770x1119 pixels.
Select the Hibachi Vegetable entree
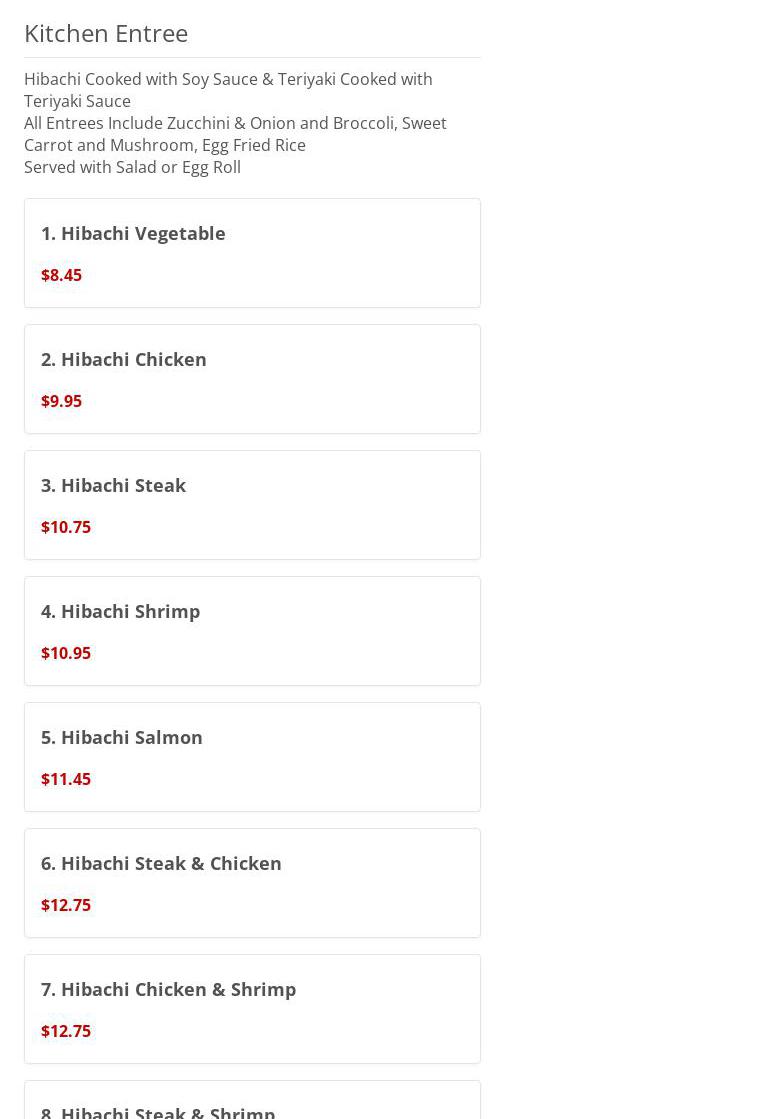[x=252, y=253]
